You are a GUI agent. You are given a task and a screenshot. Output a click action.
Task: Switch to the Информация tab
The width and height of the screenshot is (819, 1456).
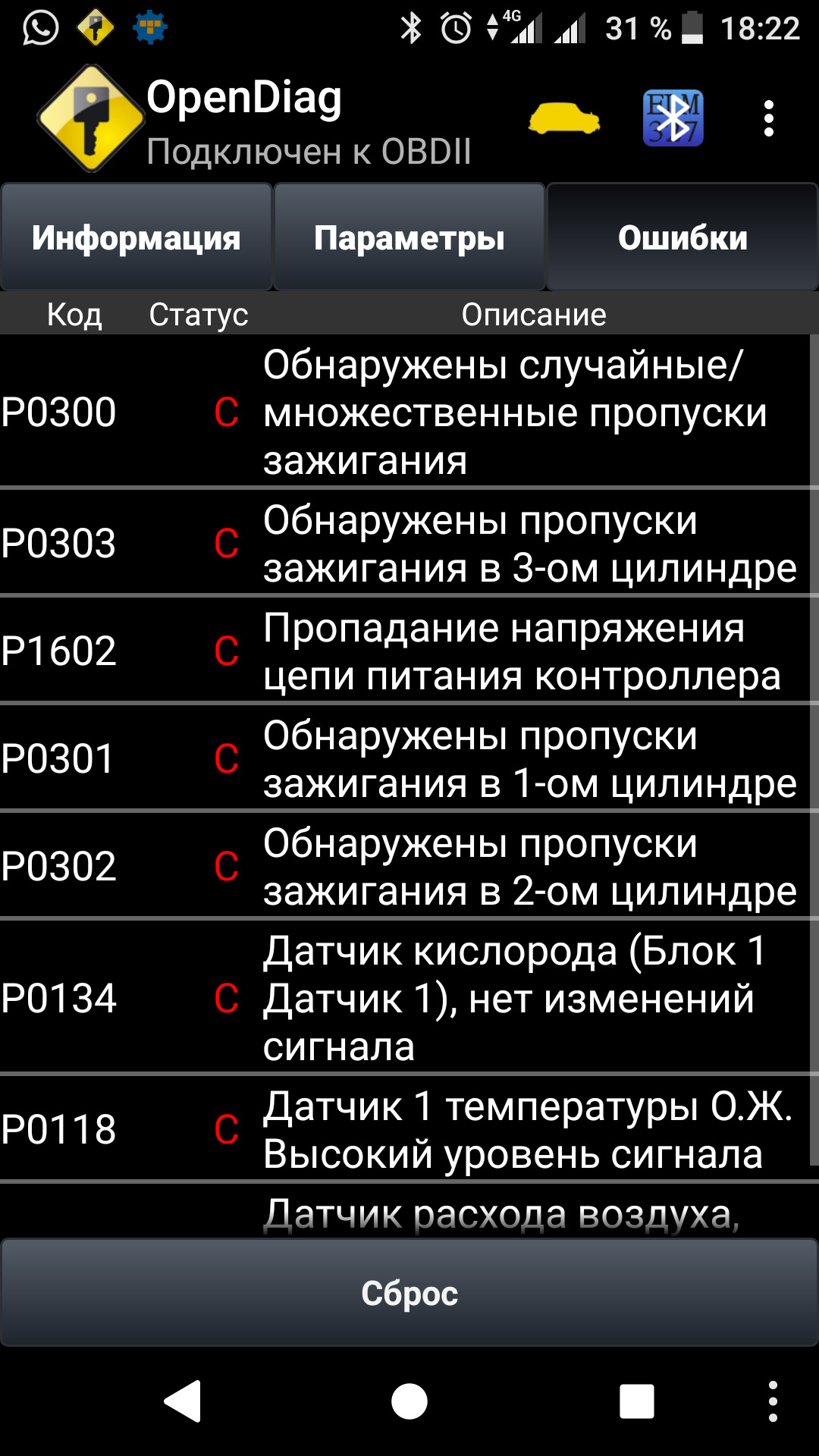point(136,238)
